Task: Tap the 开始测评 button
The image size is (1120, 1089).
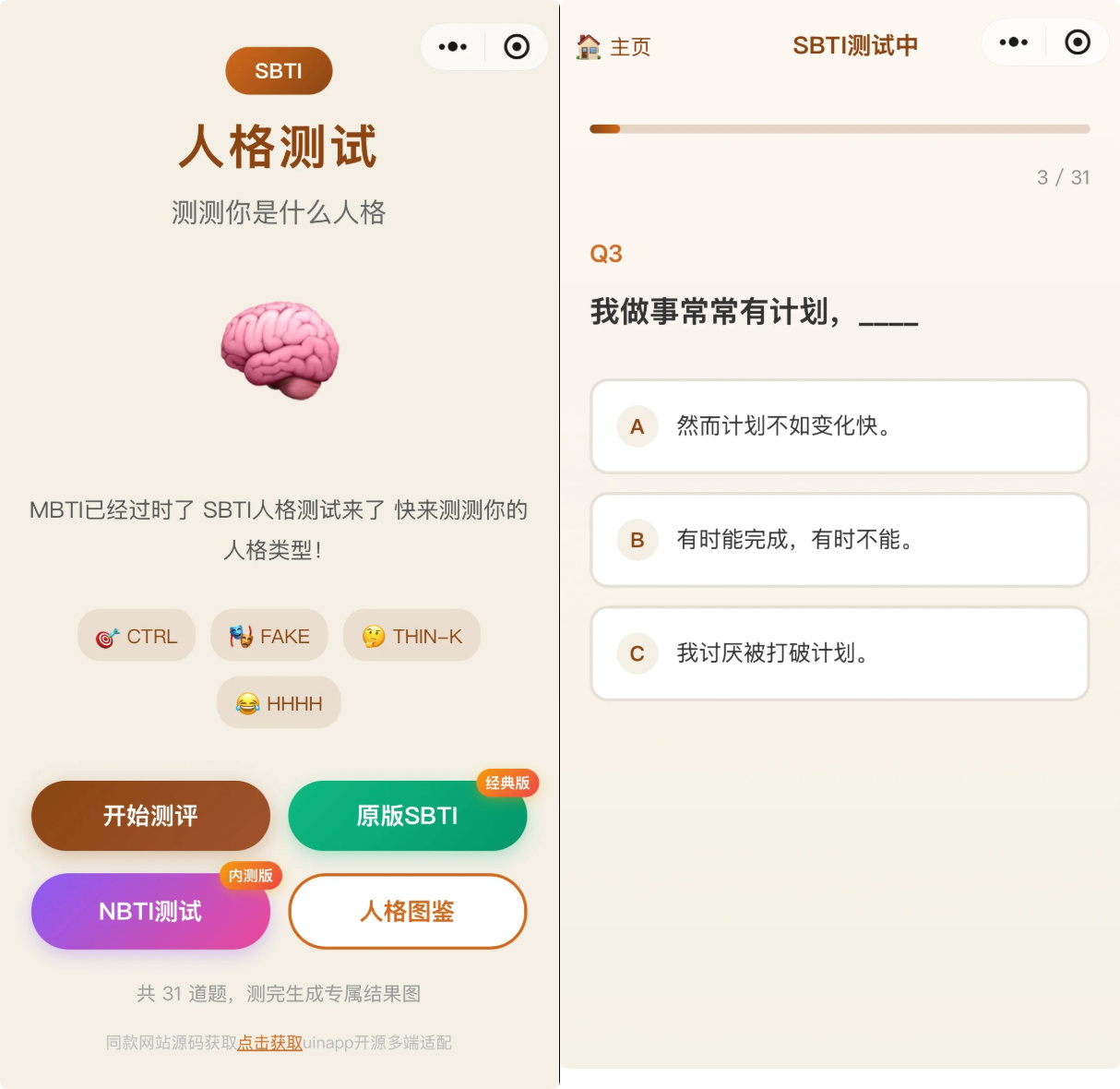Action: tap(150, 816)
